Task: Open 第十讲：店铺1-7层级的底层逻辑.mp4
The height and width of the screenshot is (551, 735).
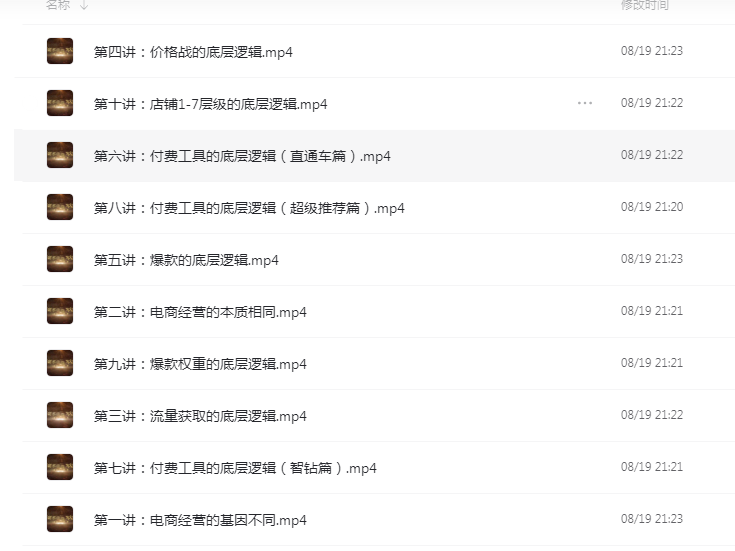Action: point(210,104)
